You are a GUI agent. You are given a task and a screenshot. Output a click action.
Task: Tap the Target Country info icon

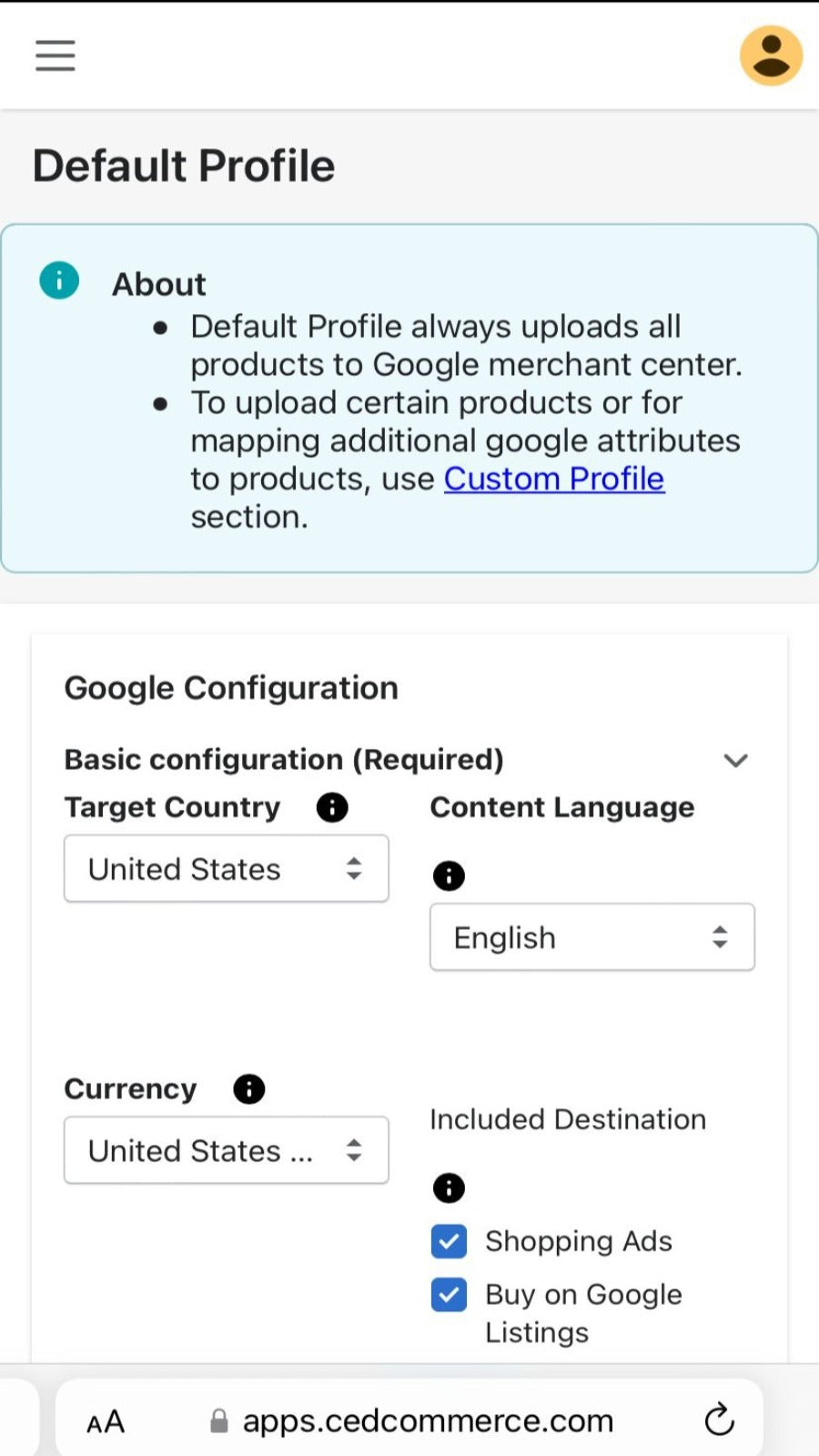[x=331, y=807]
